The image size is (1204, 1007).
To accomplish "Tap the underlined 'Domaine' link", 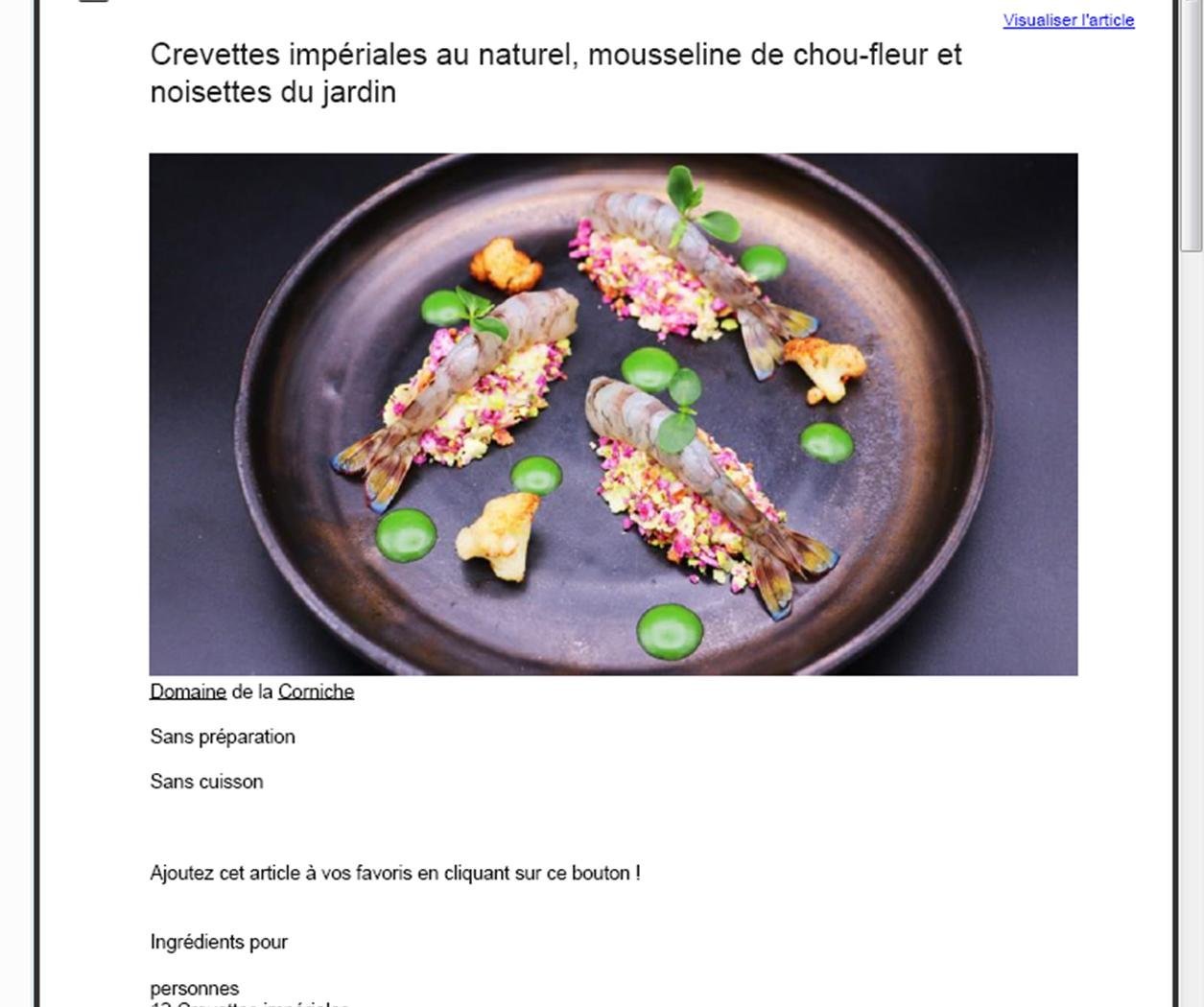I will [188, 691].
